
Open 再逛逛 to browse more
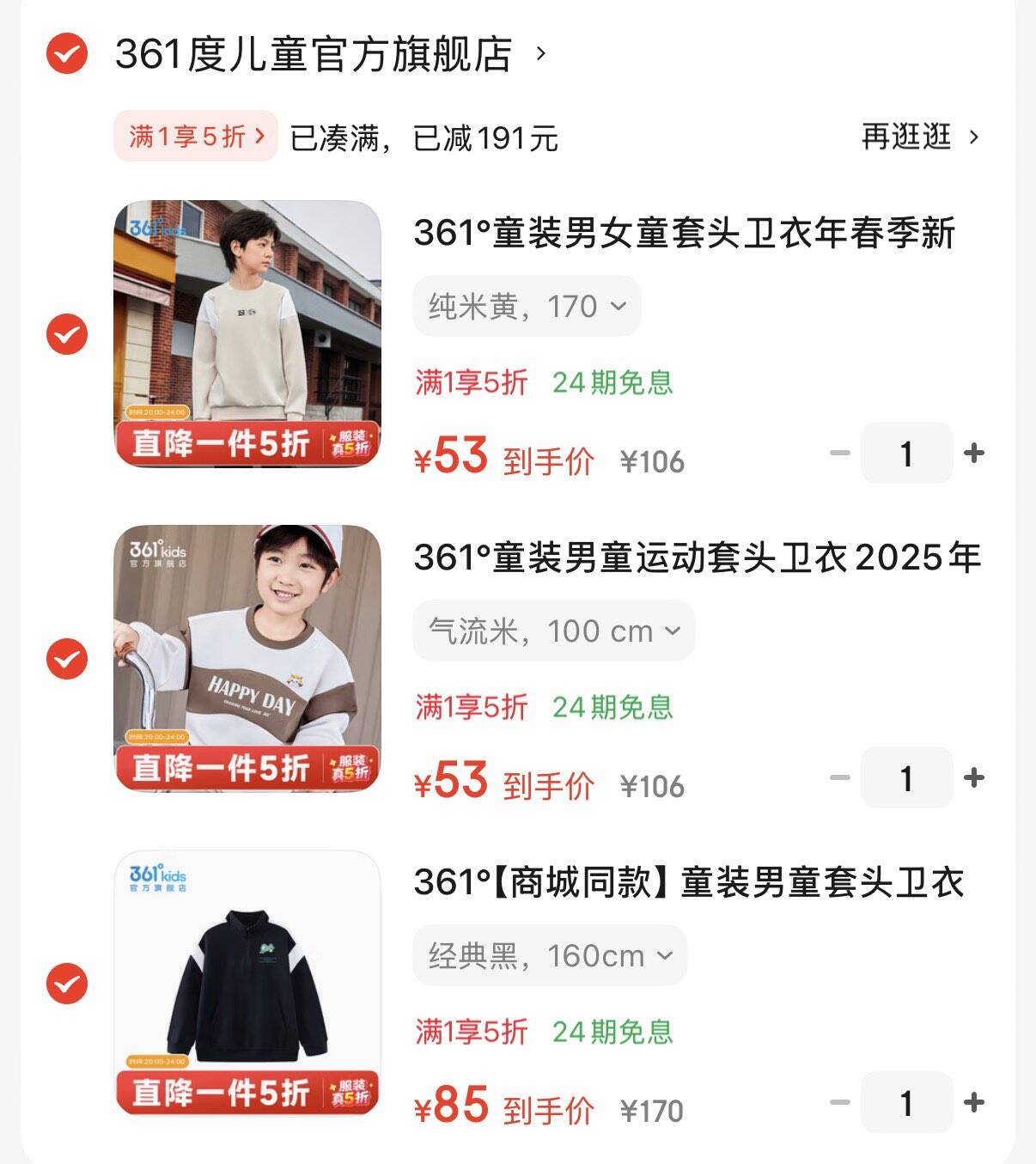(919, 137)
